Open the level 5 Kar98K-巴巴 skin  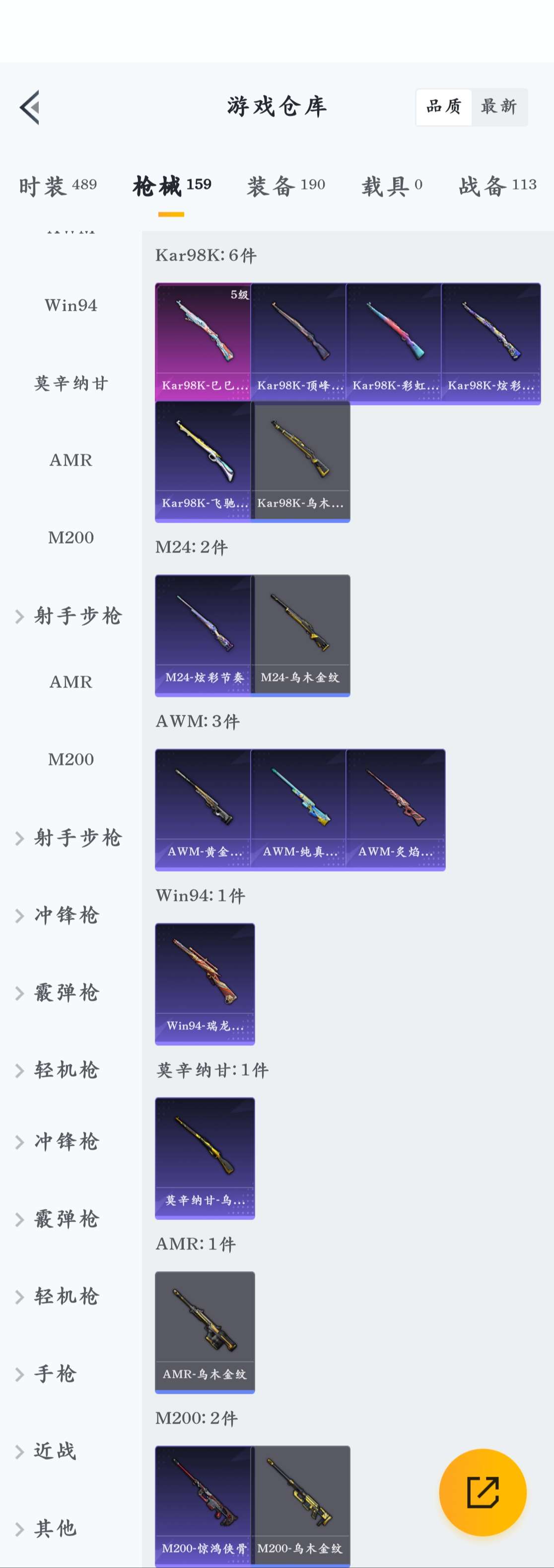[x=204, y=341]
